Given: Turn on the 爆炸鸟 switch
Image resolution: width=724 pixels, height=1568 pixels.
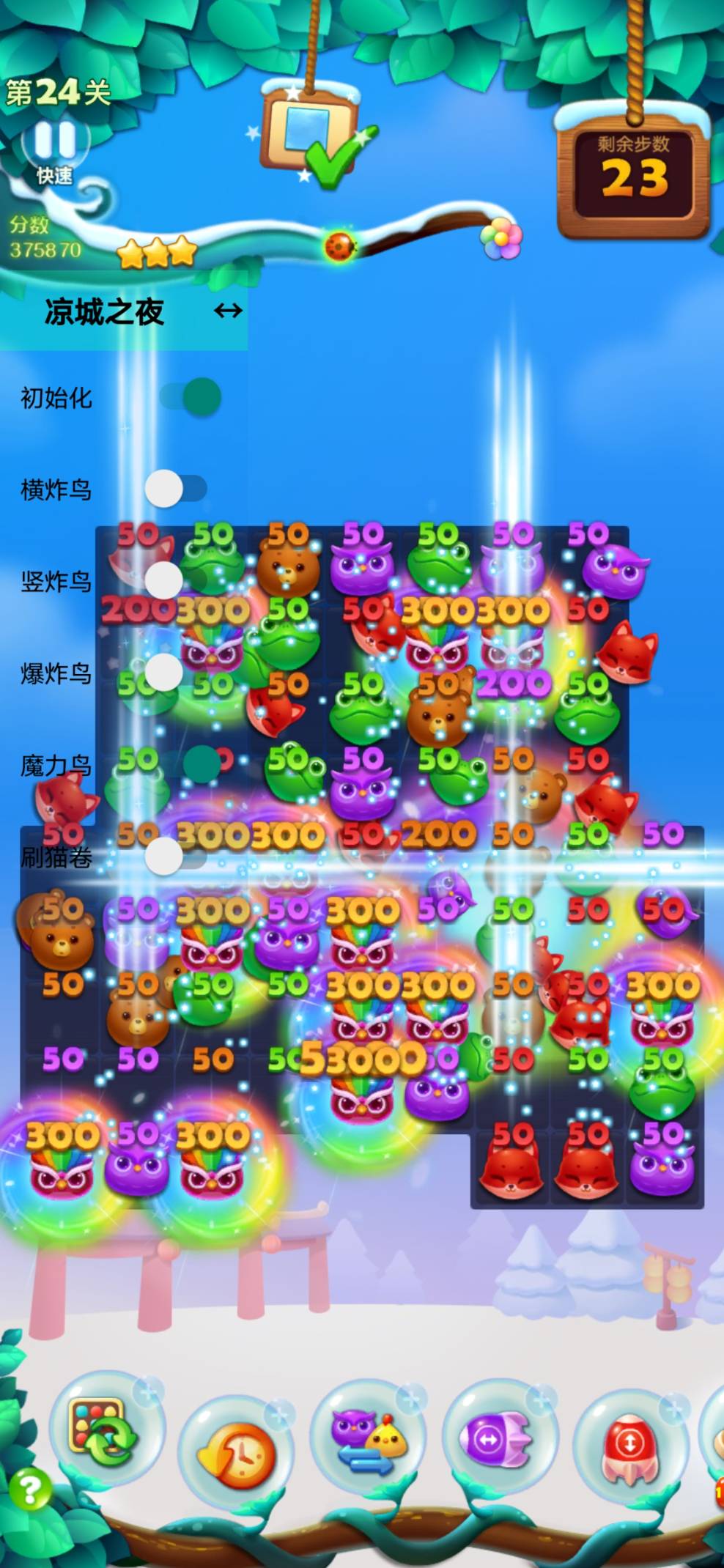Looking at the screenshot, I should click(176, 673).
